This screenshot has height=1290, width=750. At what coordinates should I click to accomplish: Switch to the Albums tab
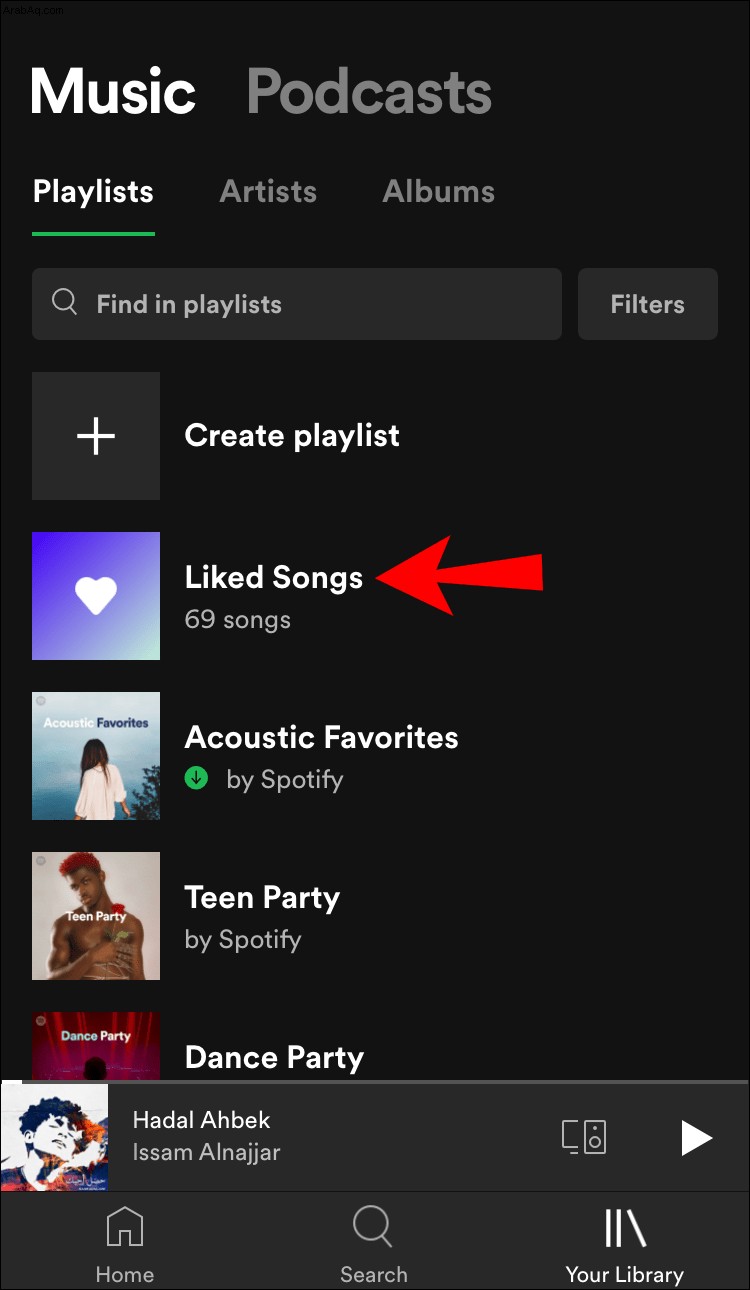point(438,191)
